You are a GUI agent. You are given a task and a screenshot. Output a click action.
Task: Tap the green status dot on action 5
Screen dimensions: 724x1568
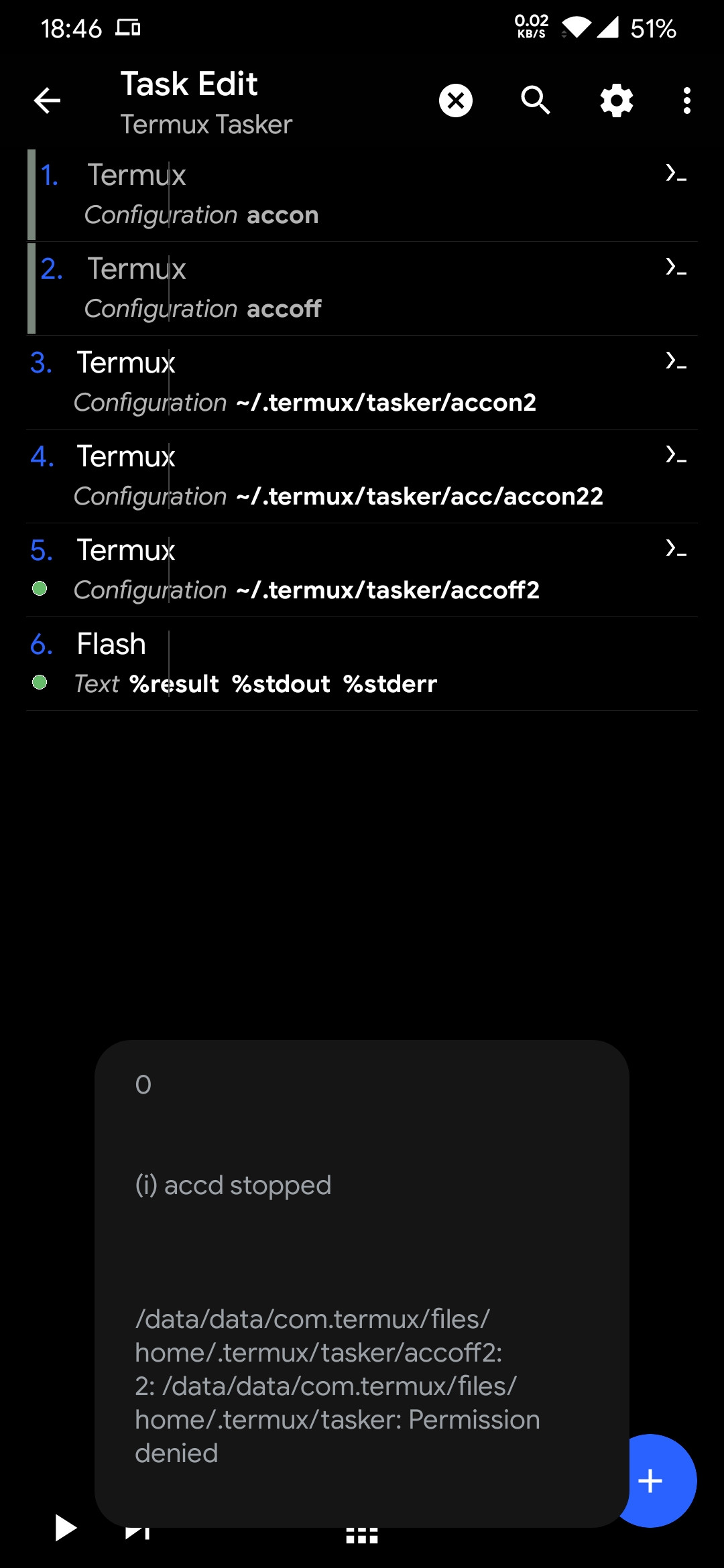39,590
